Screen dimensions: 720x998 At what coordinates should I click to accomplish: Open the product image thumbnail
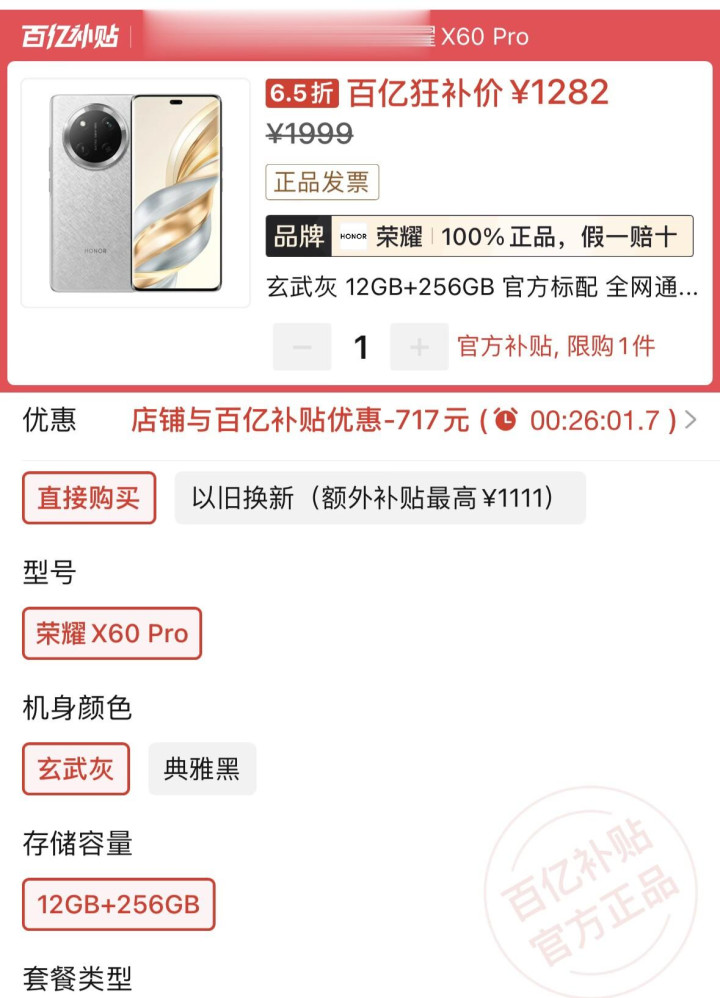click(135, 192)
